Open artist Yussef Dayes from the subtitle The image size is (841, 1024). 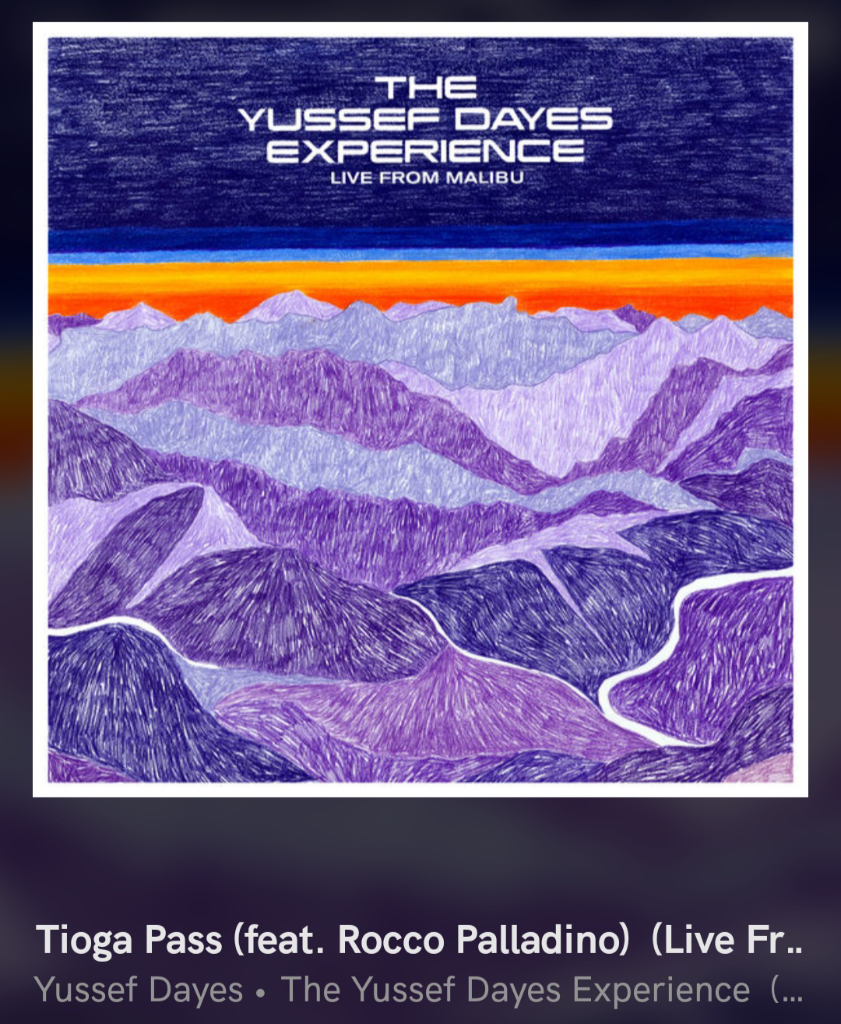(138, 990)
